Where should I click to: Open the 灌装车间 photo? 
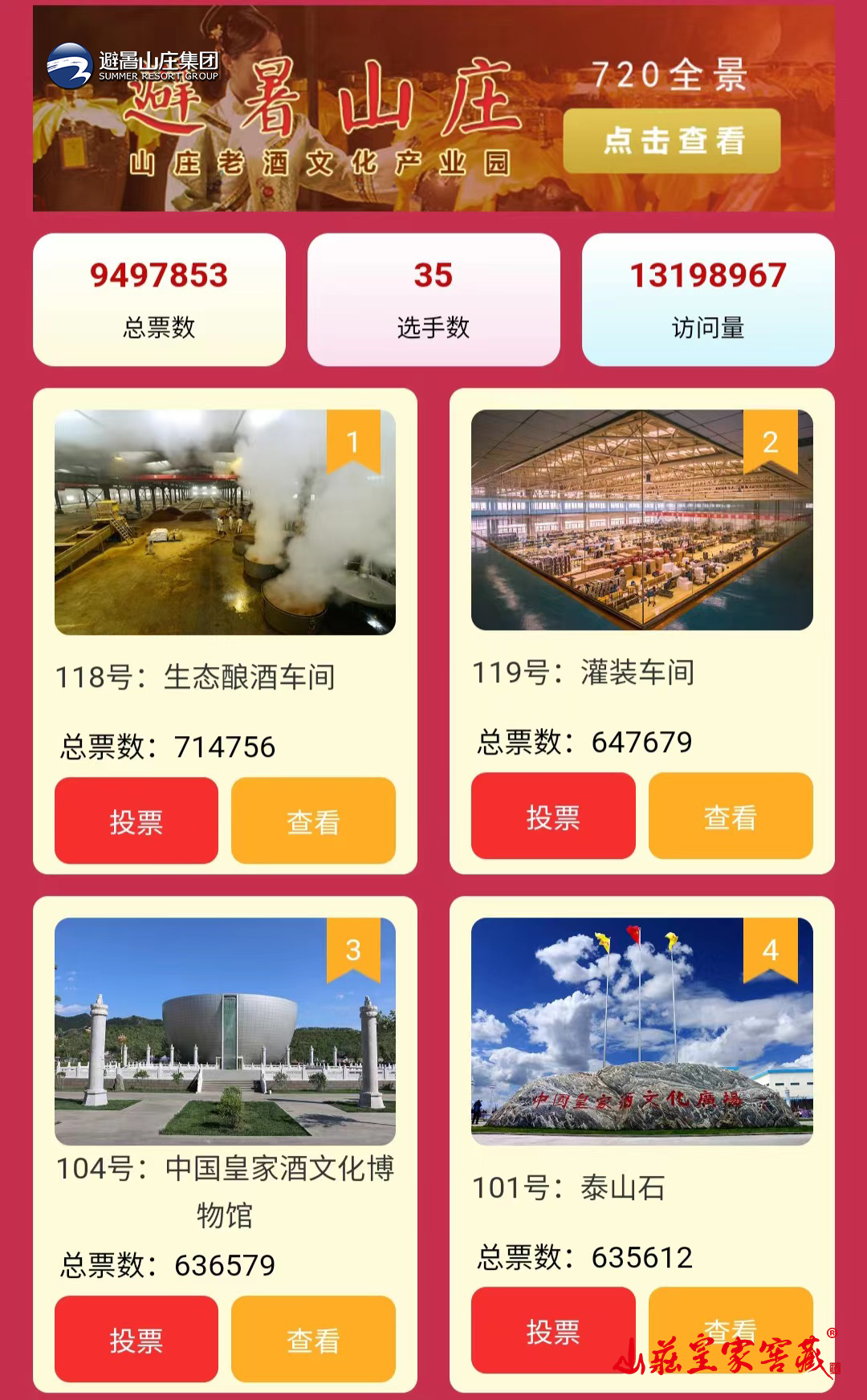tap(642, 520)
